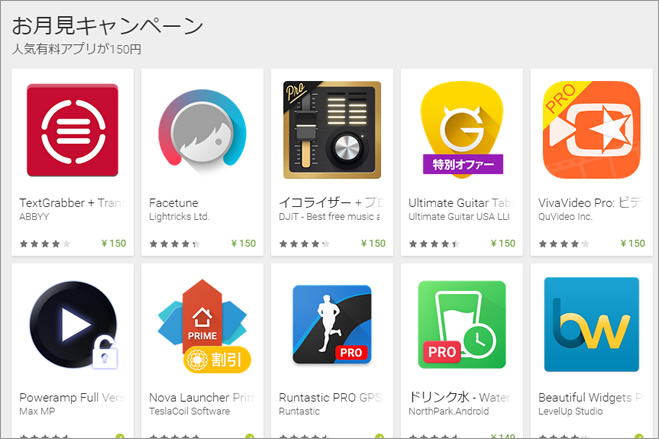Open the Beautiful Widgets Pro card
Screen dimensions: 659x439
coord(591,330)
